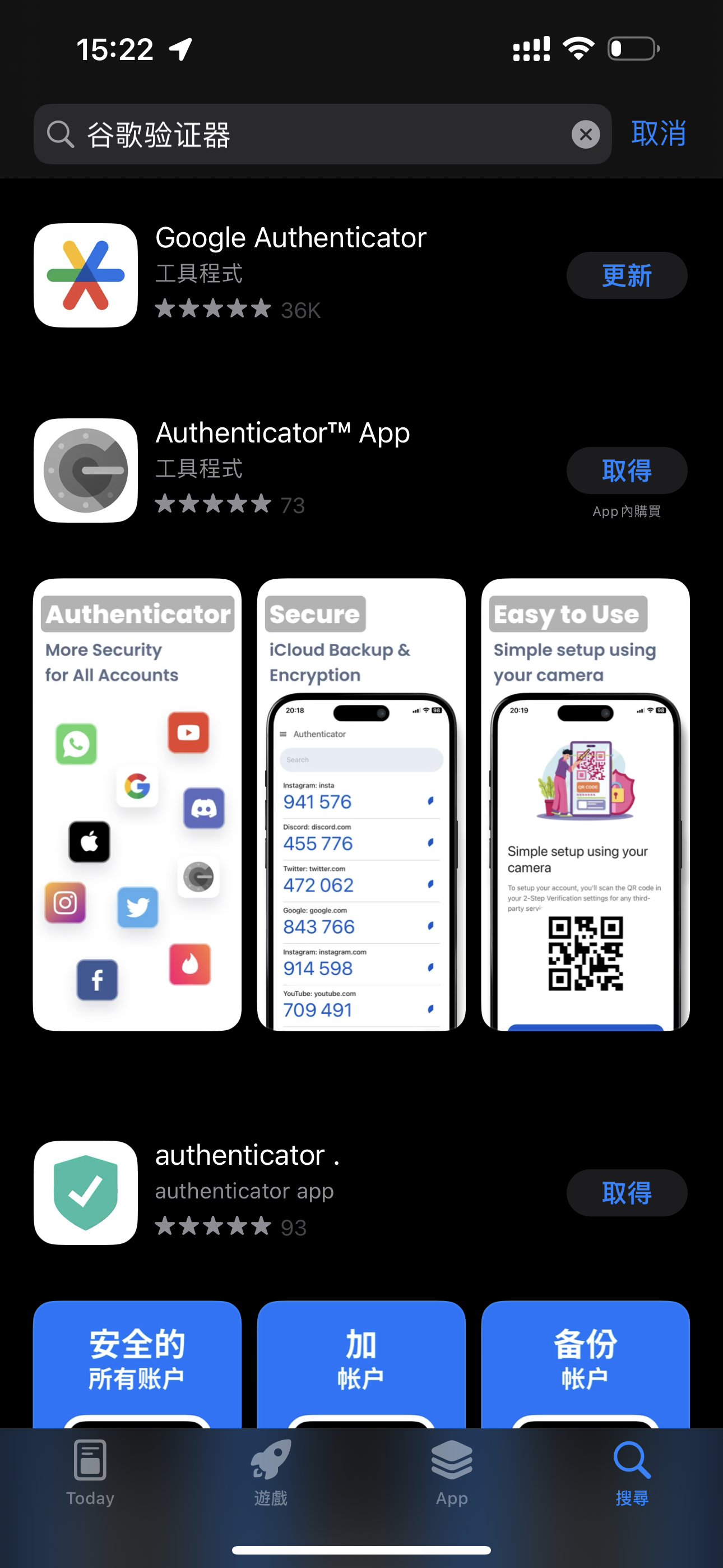
Task: Clear the search text
Action: coord(586,135)
